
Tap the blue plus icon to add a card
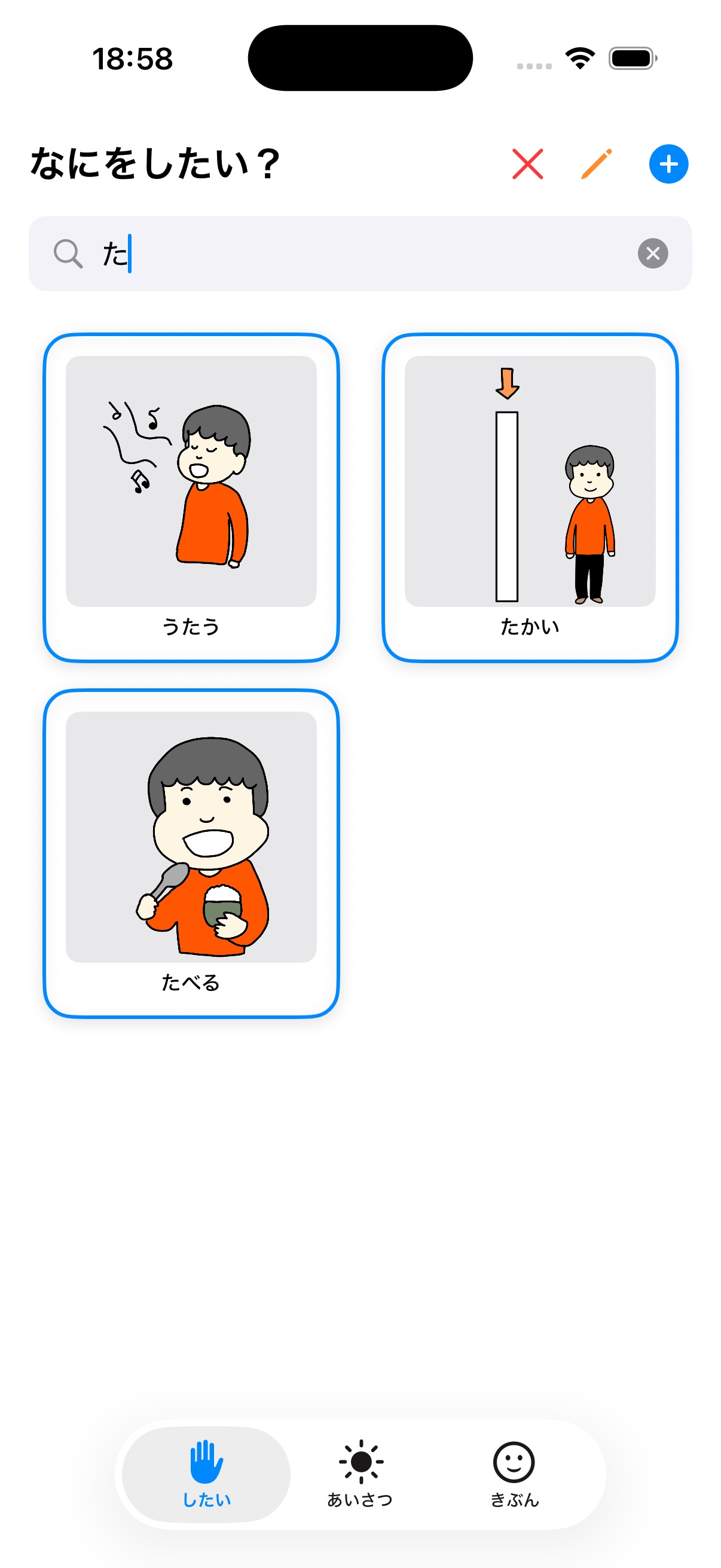coord(668,163)
